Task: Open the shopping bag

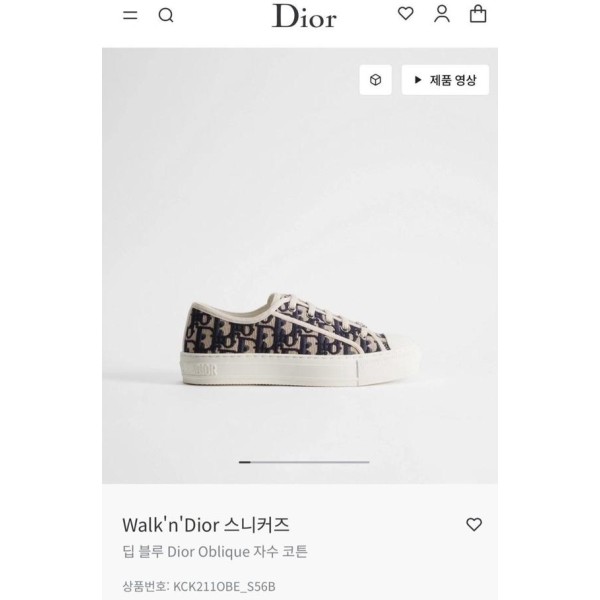Action: (479, 14)
